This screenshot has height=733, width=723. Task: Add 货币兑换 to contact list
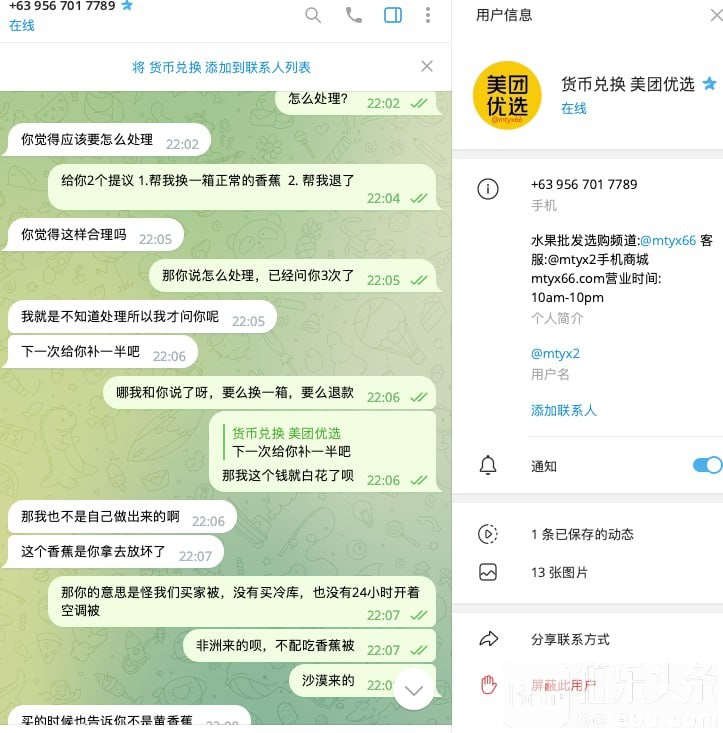221,67
